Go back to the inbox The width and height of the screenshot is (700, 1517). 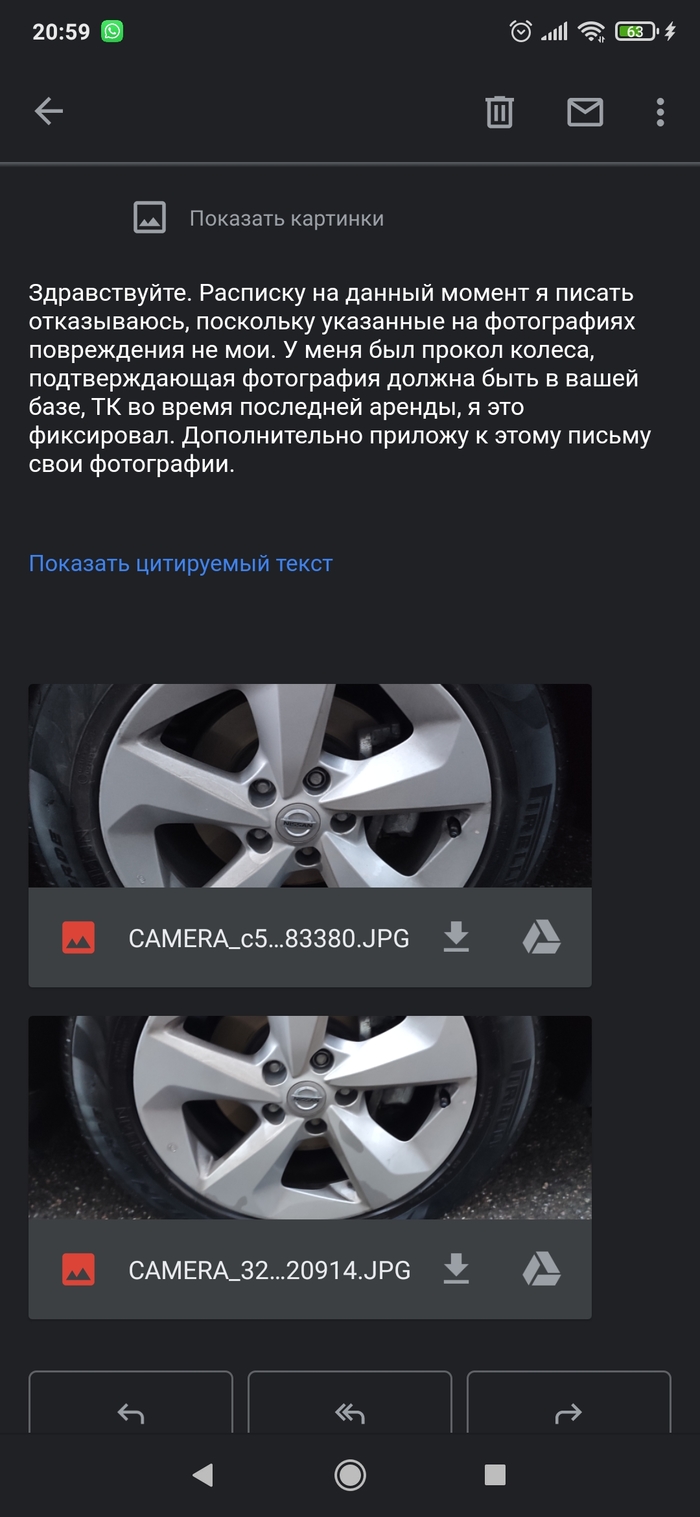[49, 111]
